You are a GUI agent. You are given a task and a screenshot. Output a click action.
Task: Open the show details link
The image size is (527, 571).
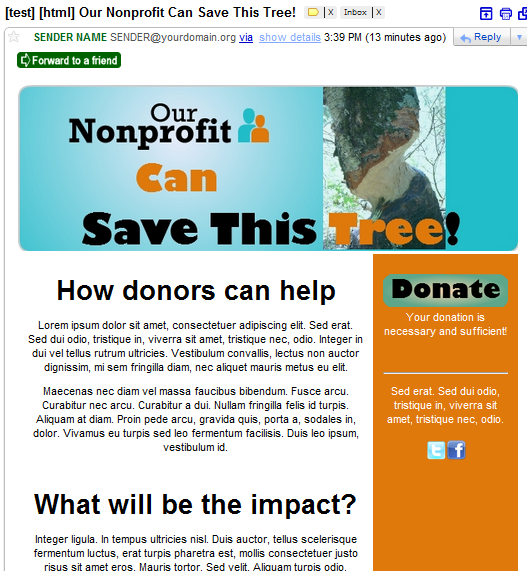290,38
